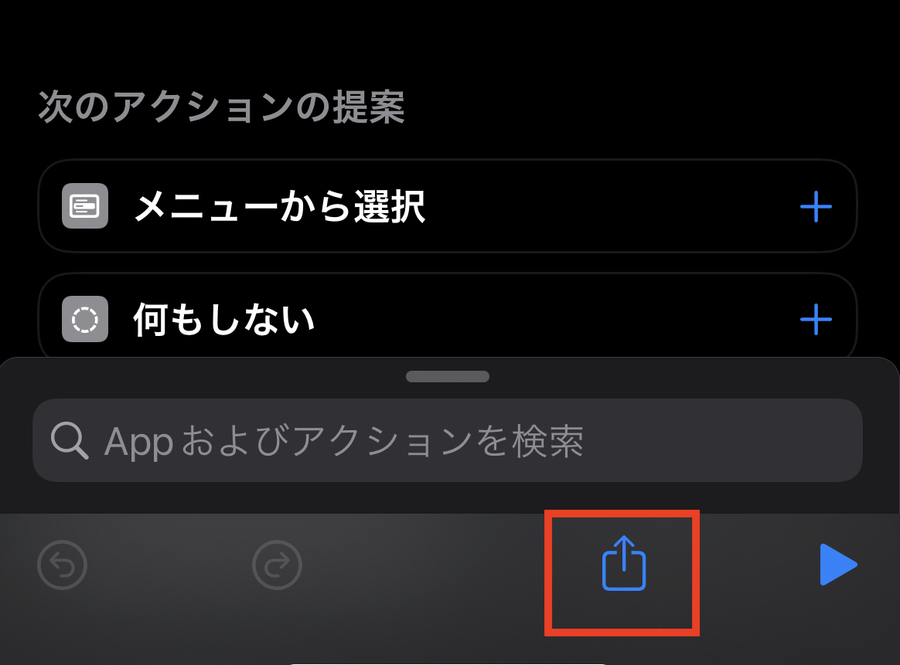Run the shortcut with the play button
The width and height of the screenshot is (900, 665).
pyautogui.click(x=837, y=565)
